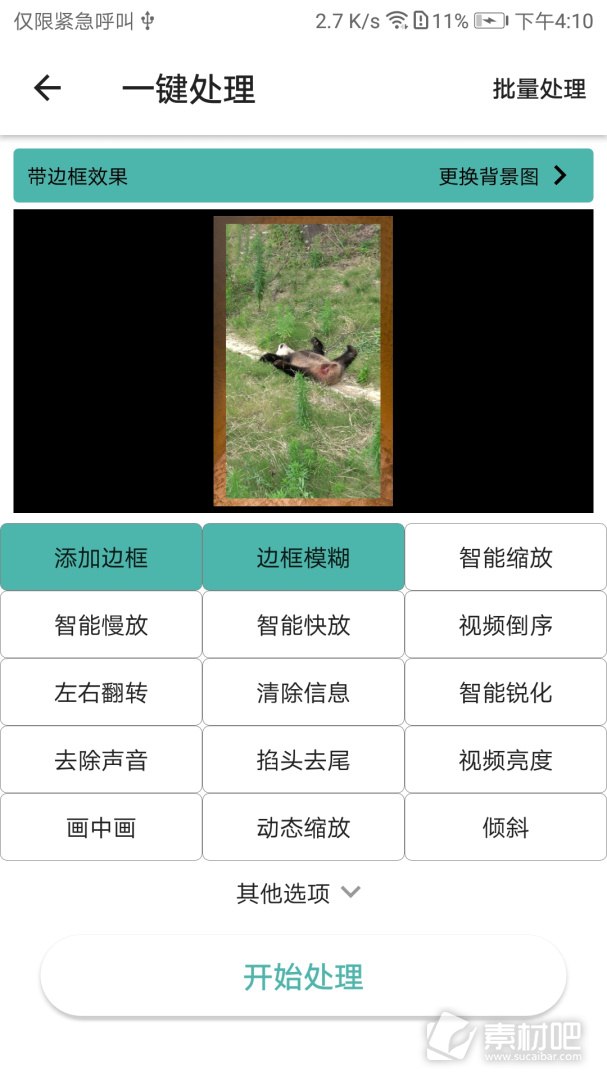Viewport: 607px width, 1080px height.
Task: Toggle the 添加边框 option
Action: click(x=101, y=557)
